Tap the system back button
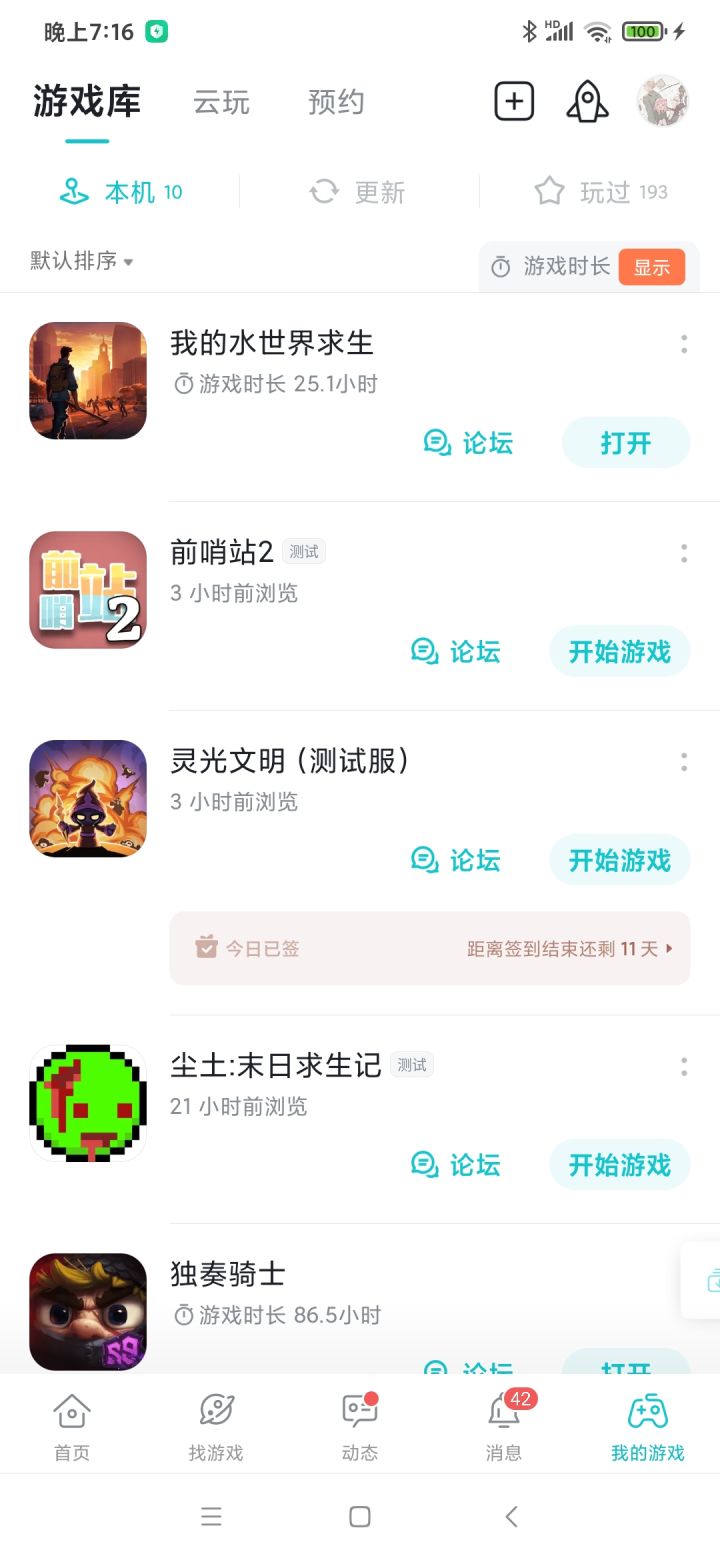Viewport: 720px width, 1560px height. 511,1517
